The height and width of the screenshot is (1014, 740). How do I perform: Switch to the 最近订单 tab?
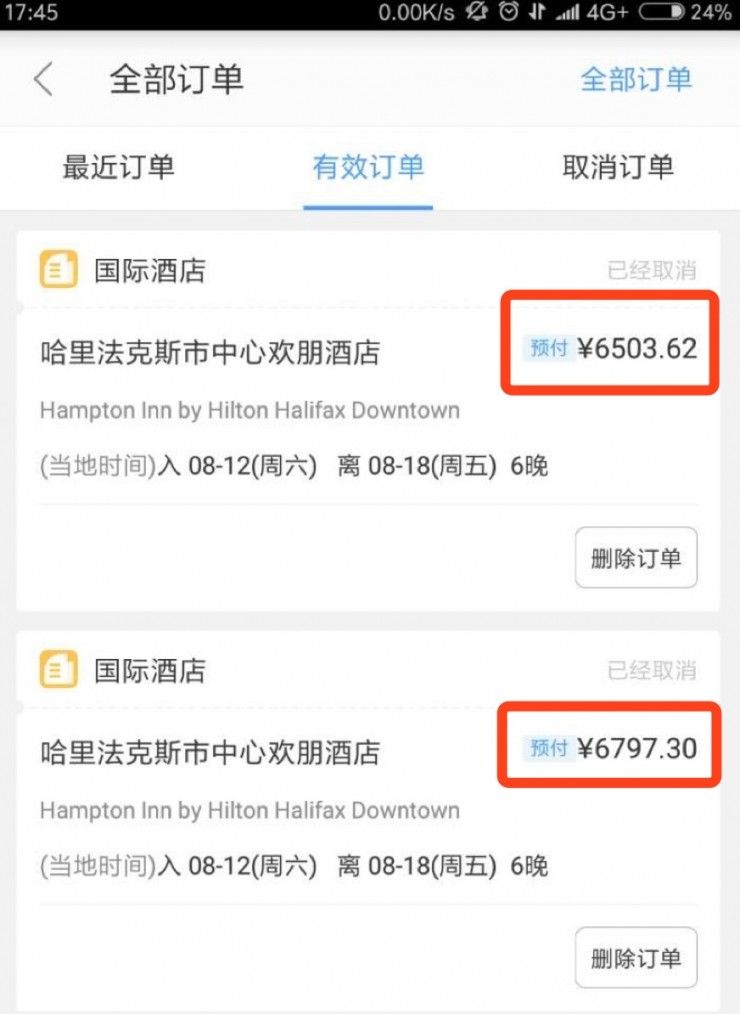(x=118, y=167)
